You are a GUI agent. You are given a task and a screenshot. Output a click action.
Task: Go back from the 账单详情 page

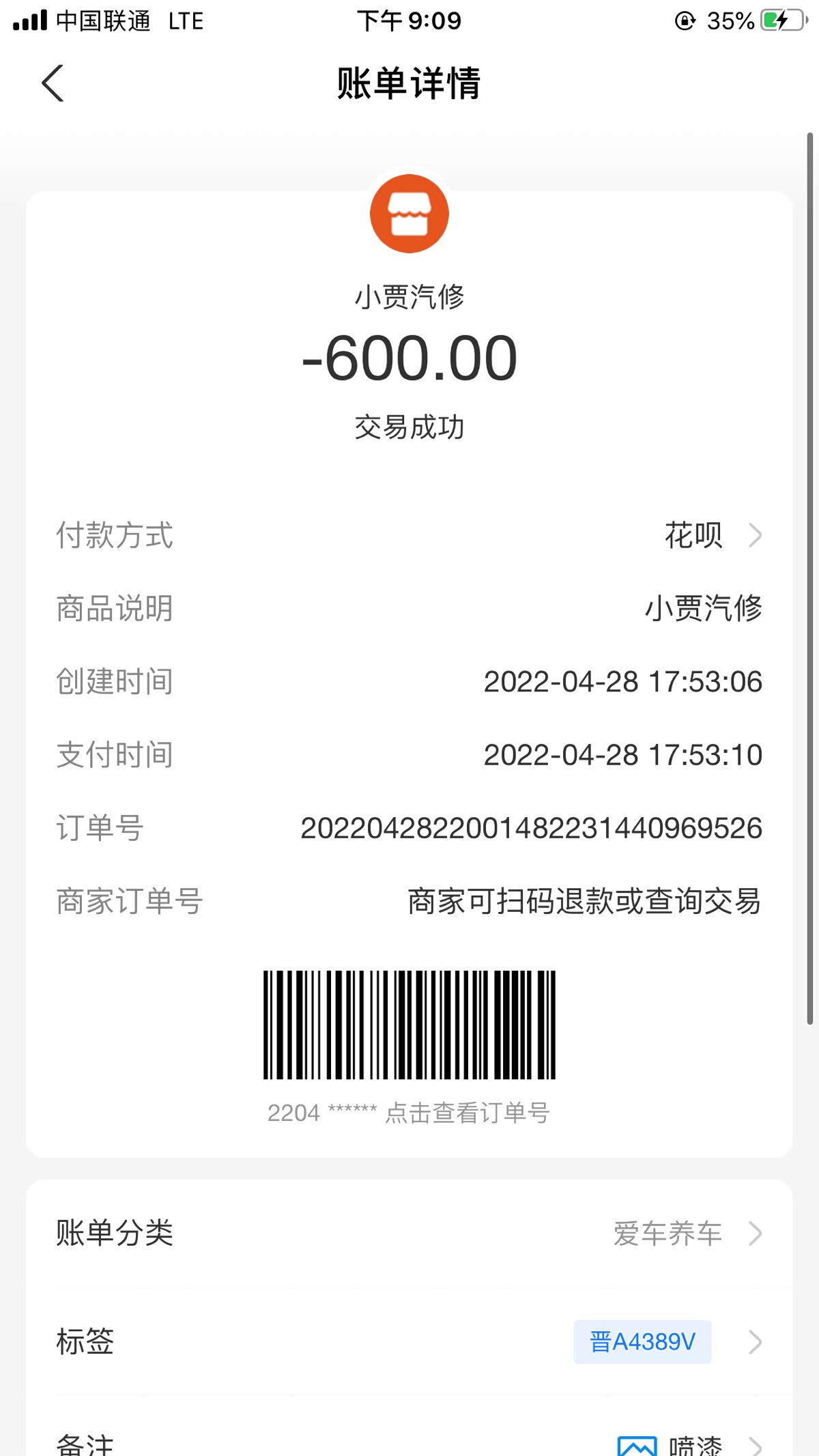53,83
